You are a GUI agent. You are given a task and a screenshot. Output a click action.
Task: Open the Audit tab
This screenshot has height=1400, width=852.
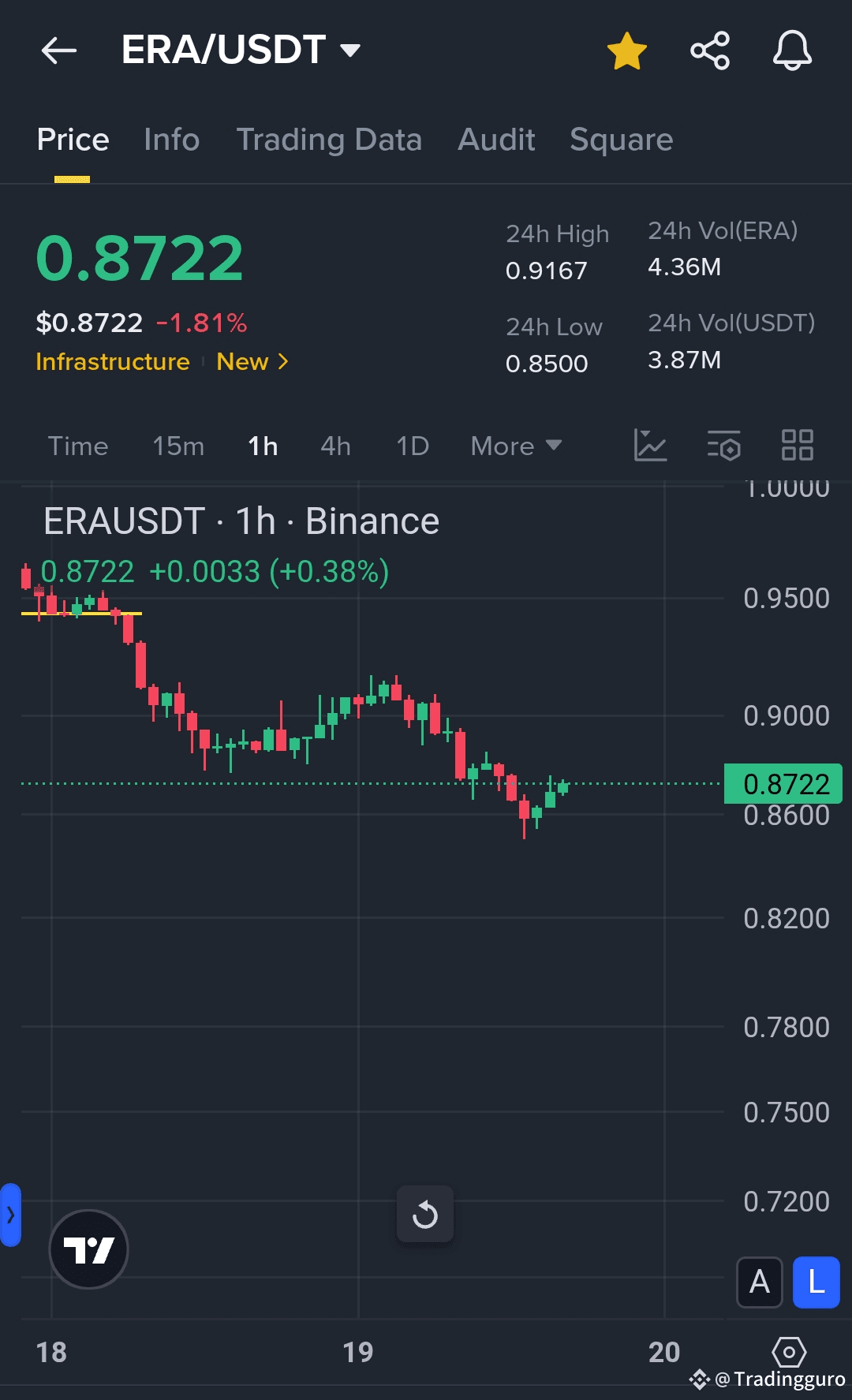click(496, 140)
